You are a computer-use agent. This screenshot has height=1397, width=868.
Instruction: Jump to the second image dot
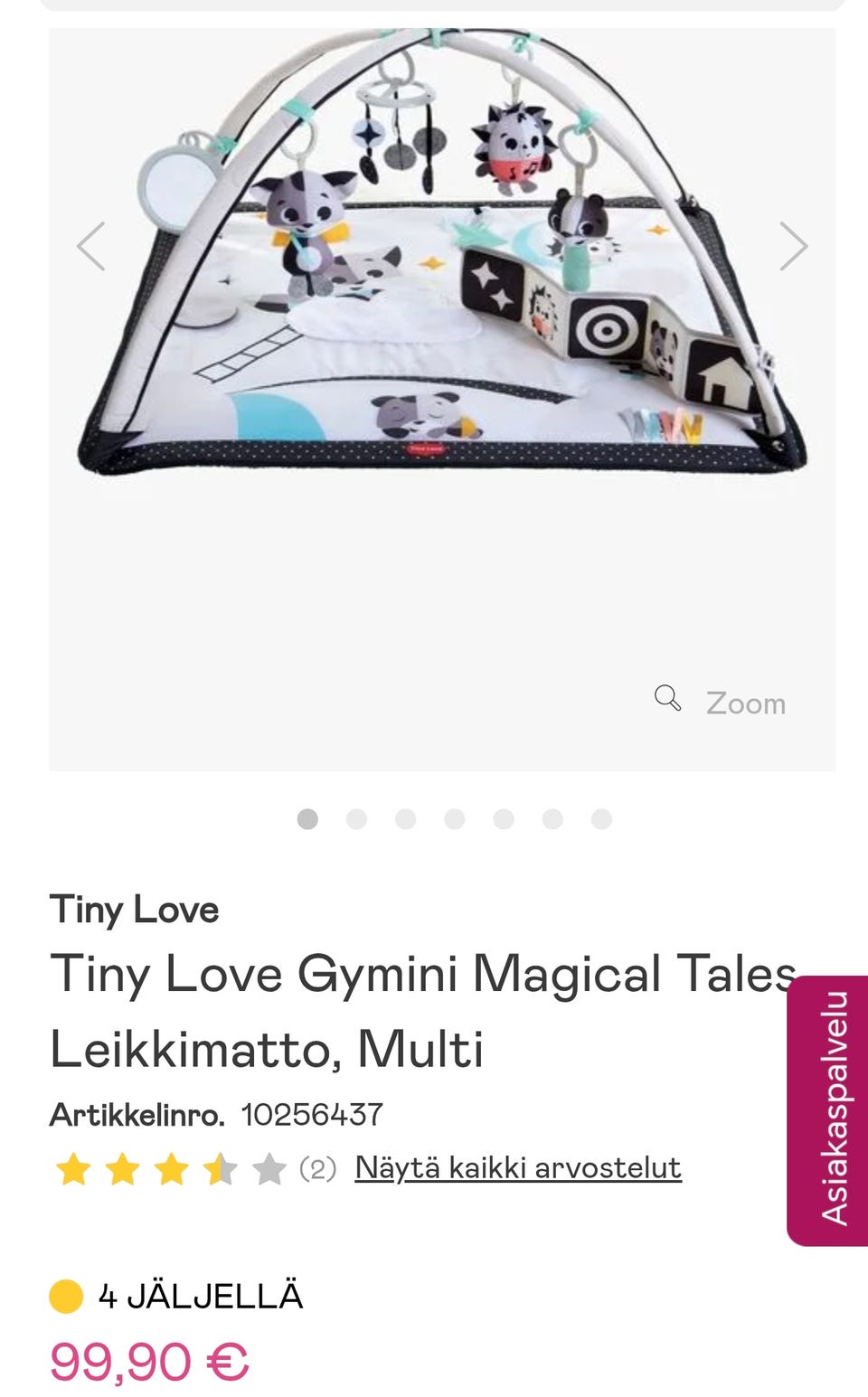tap(356, 819)
